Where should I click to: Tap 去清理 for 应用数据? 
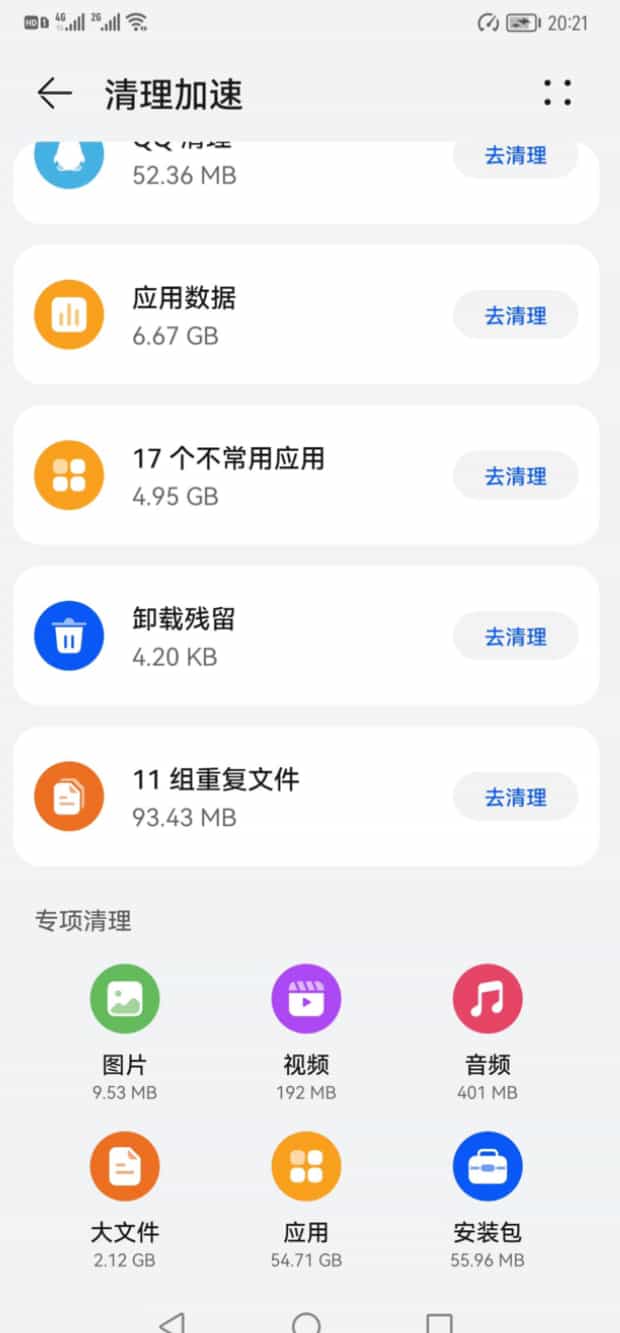coord(516,316)
